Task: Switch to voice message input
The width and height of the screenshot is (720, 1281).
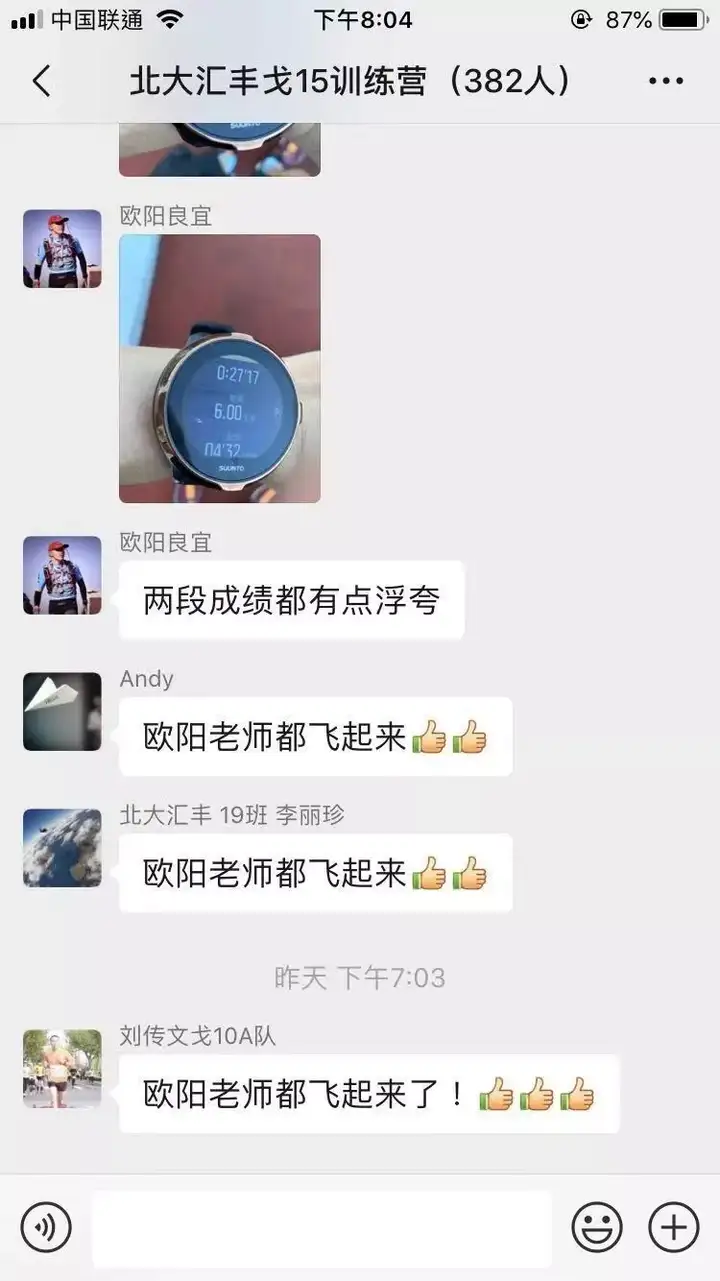Action: pos(46,1226)
